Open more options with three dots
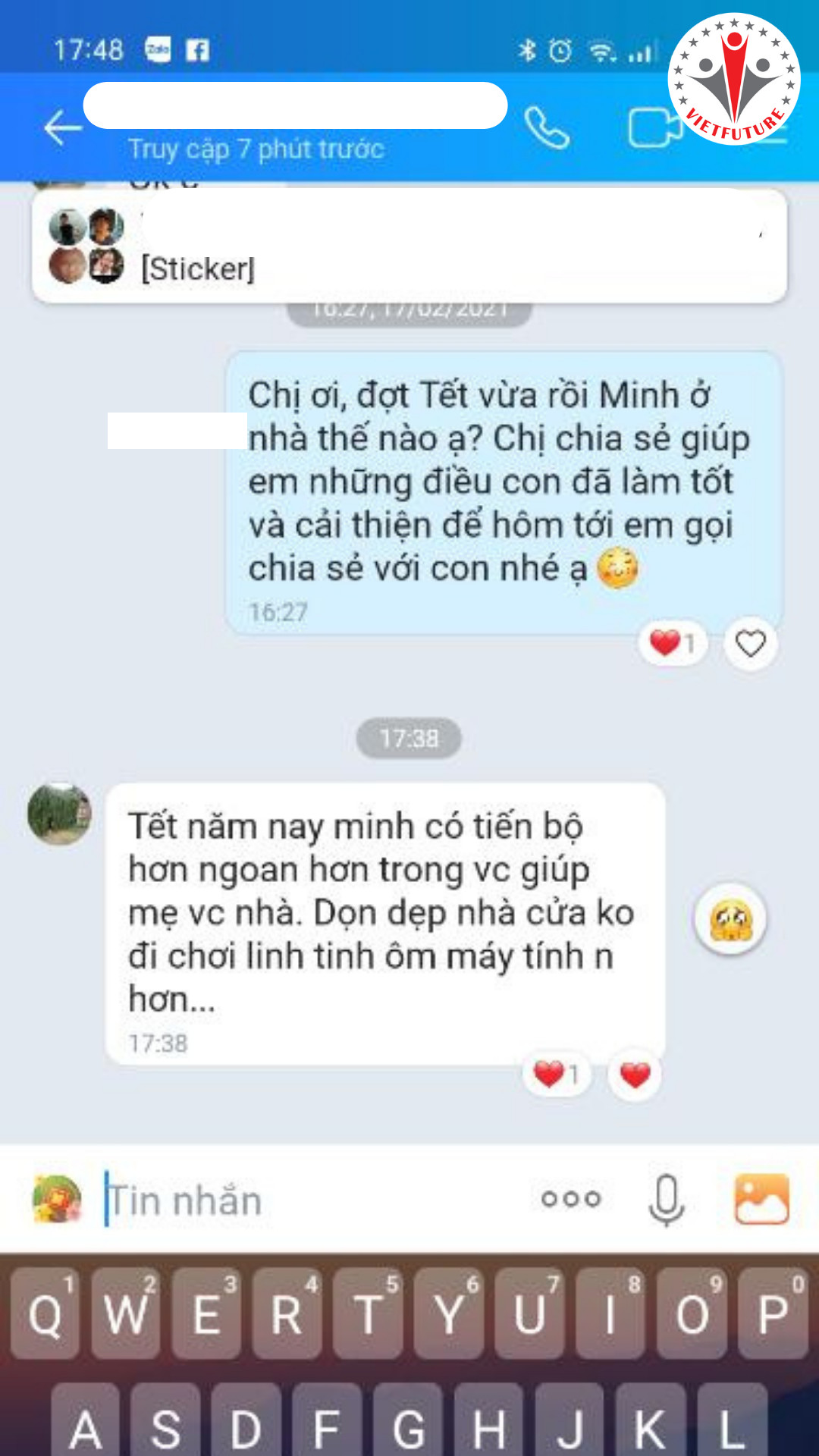 (571, 1199)
